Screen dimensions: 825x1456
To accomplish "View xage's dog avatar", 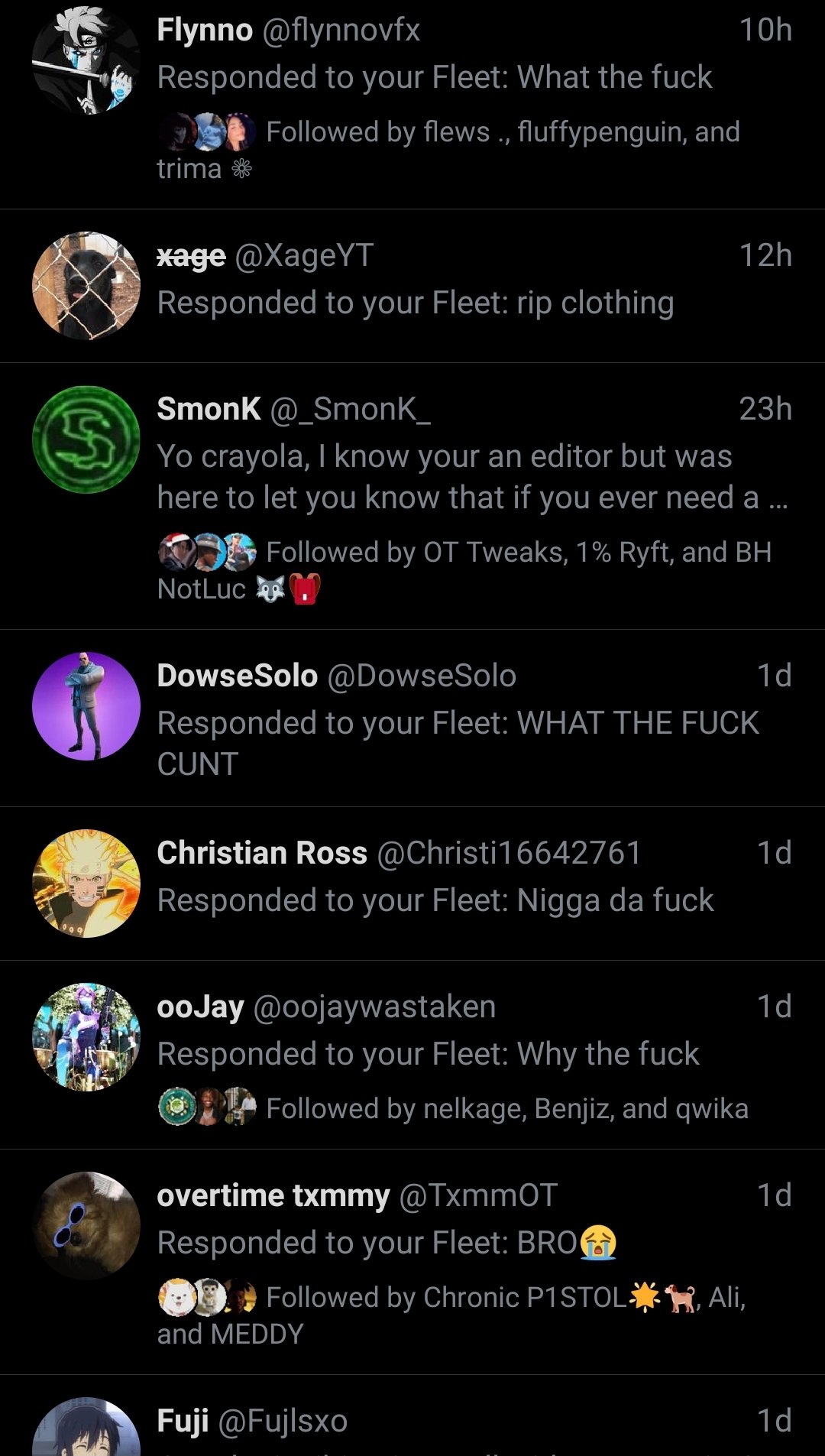I will click(86, 286).
